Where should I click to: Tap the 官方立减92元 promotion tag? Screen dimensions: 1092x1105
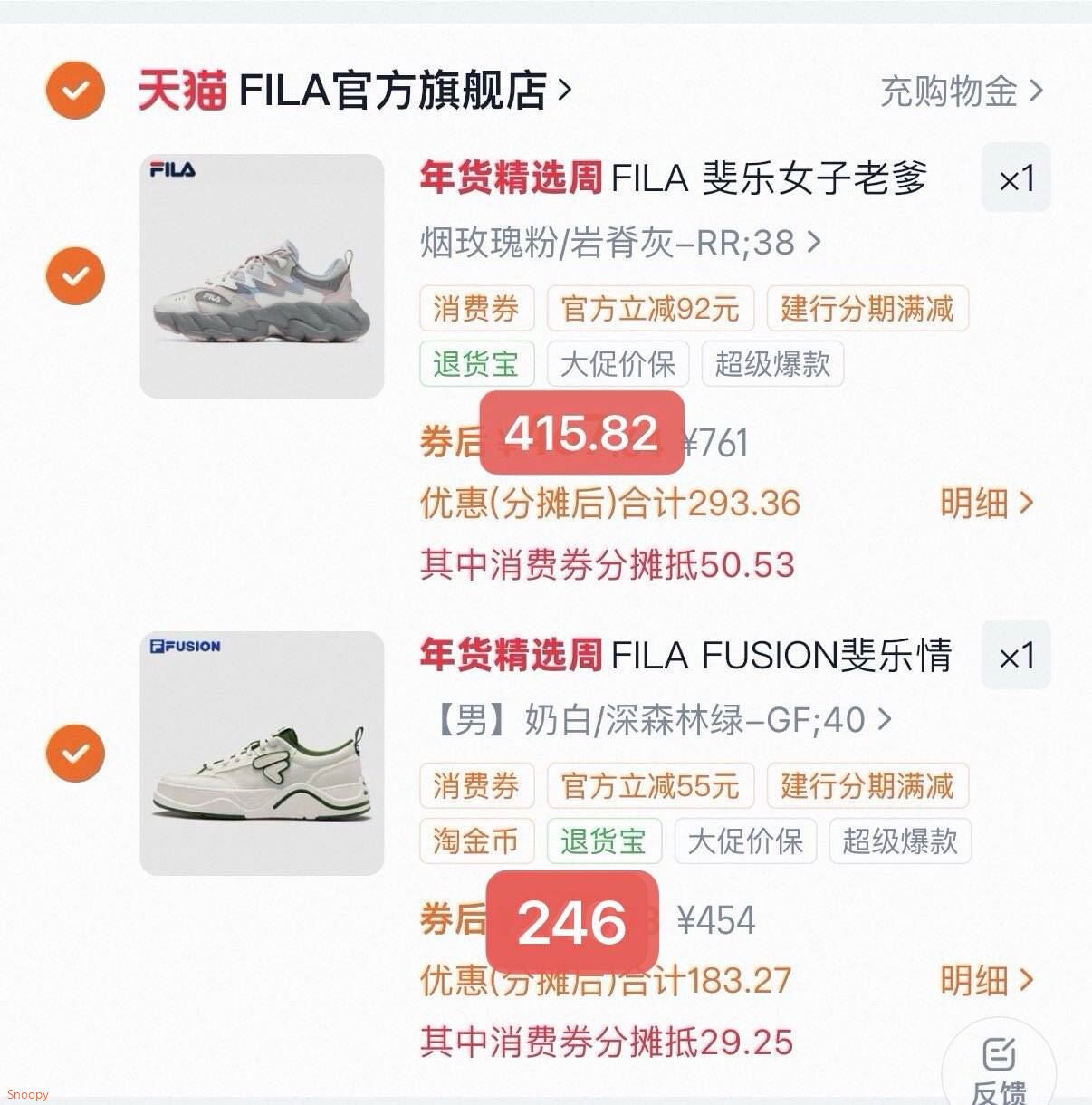click(x=650, y=309)
